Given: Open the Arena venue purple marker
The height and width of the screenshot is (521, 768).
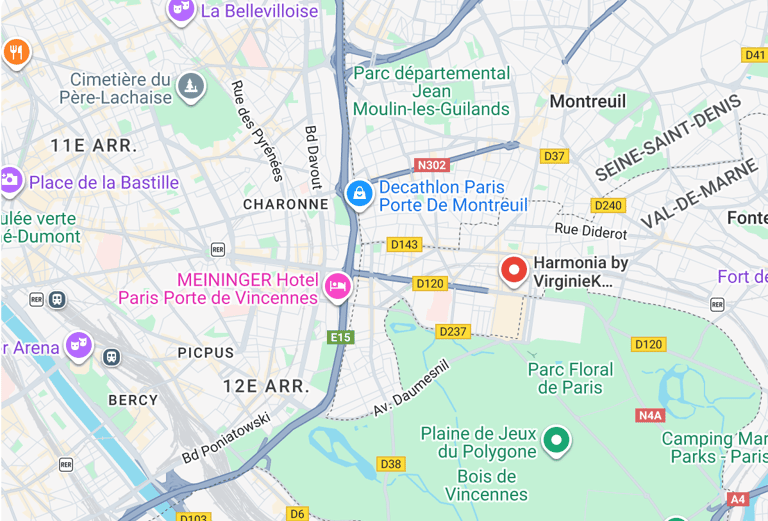Looking at the screenshot, I should (78, 346).
